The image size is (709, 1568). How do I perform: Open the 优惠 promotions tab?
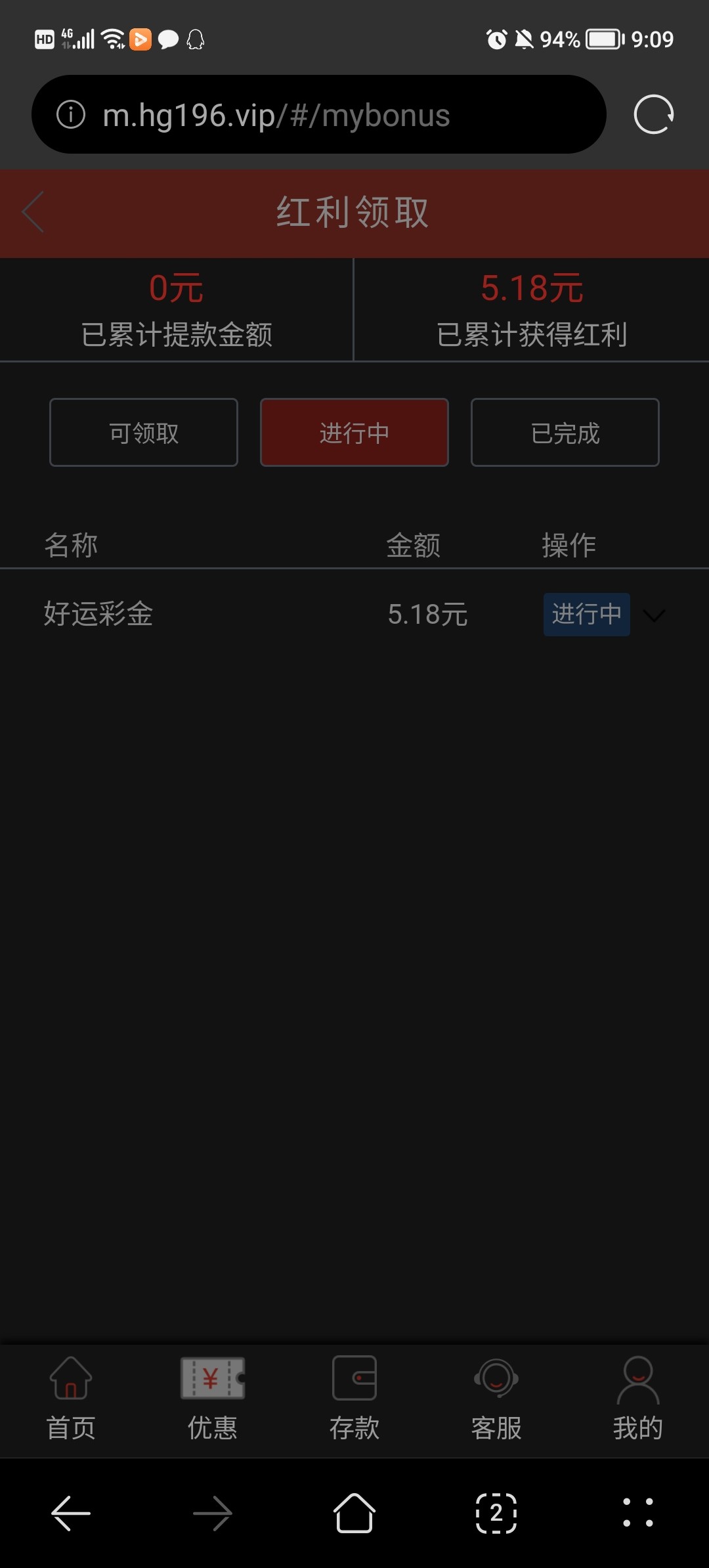pos(213,1399)
